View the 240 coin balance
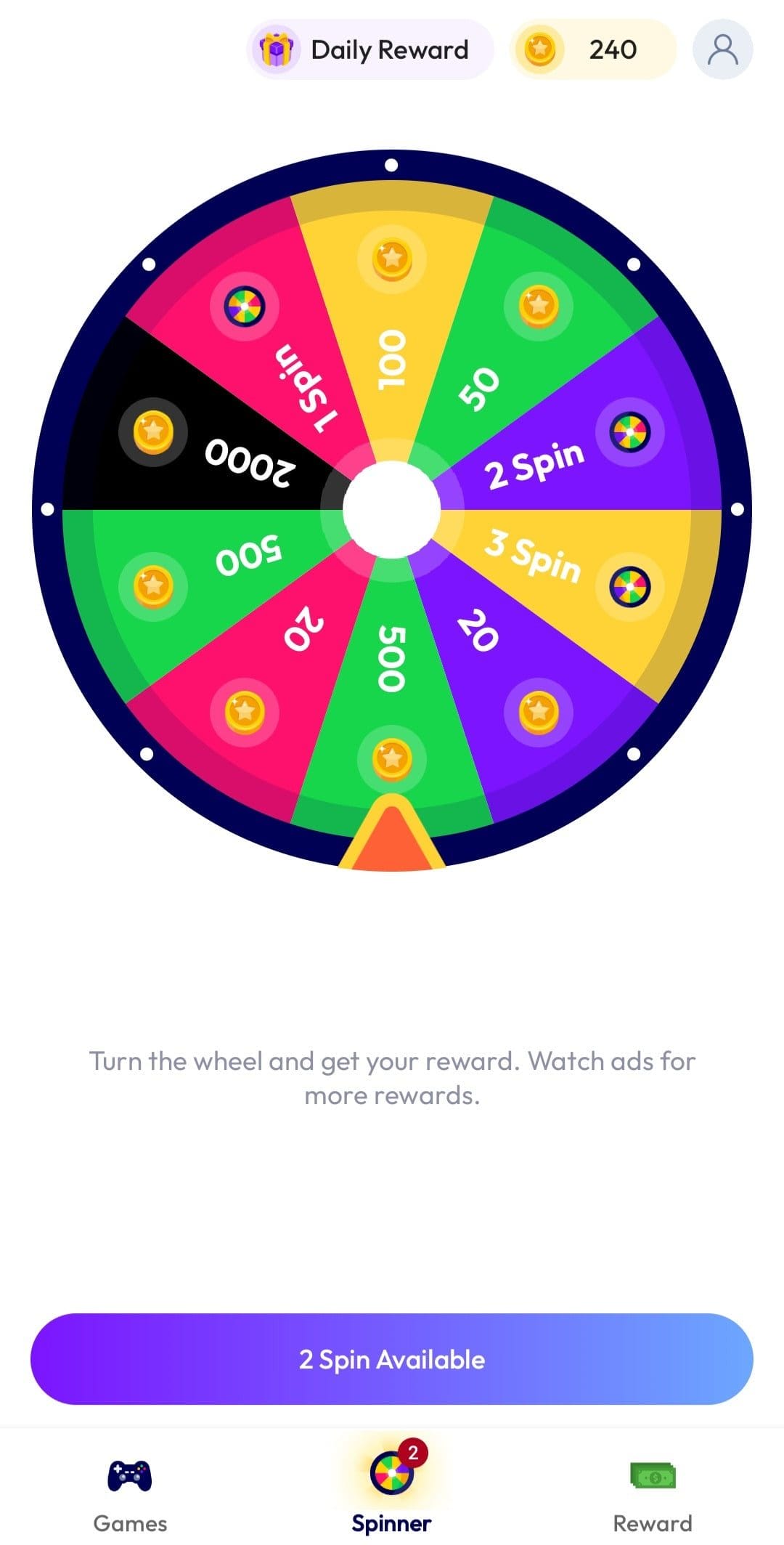 click(593, 49)
